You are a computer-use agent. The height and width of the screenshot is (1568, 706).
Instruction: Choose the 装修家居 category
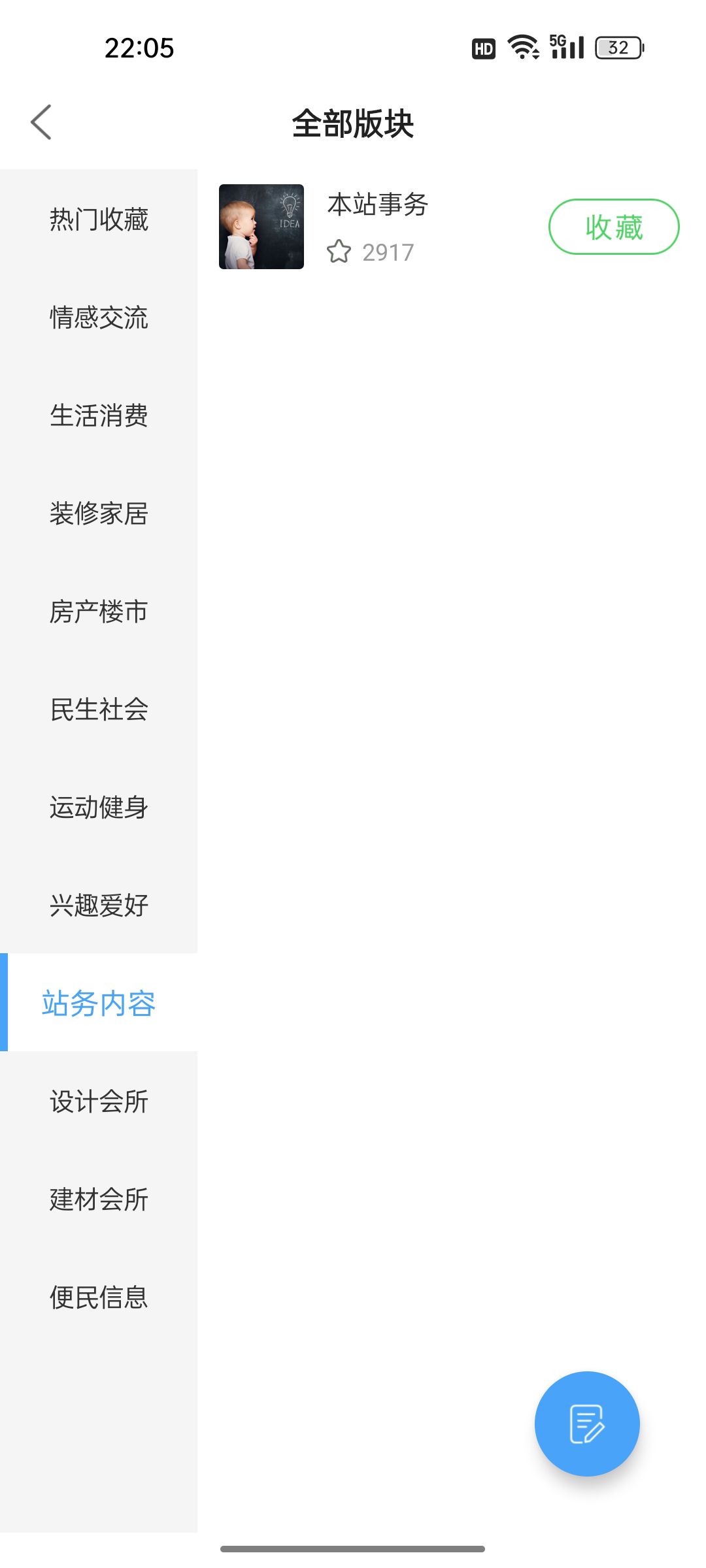[99, 514]
